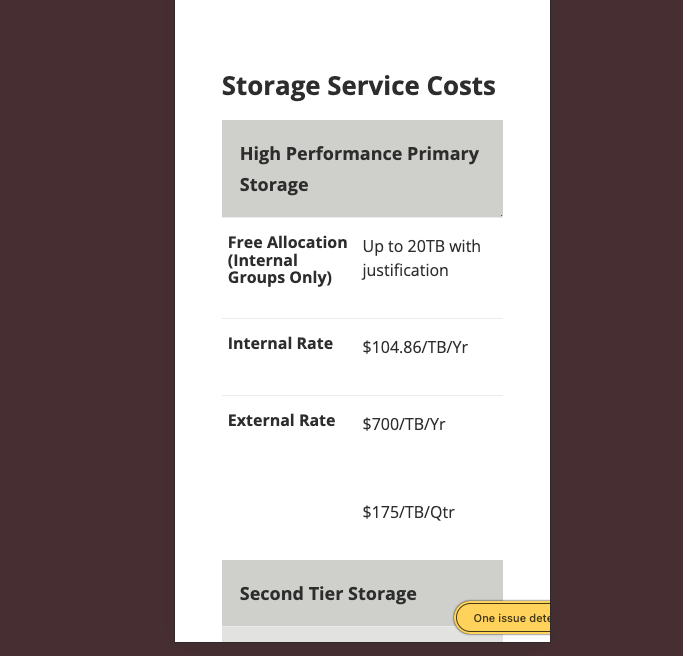Viewport: 683px width, 656px height.
Task: Open the One issue detected badge
Action: coord(506,618)
